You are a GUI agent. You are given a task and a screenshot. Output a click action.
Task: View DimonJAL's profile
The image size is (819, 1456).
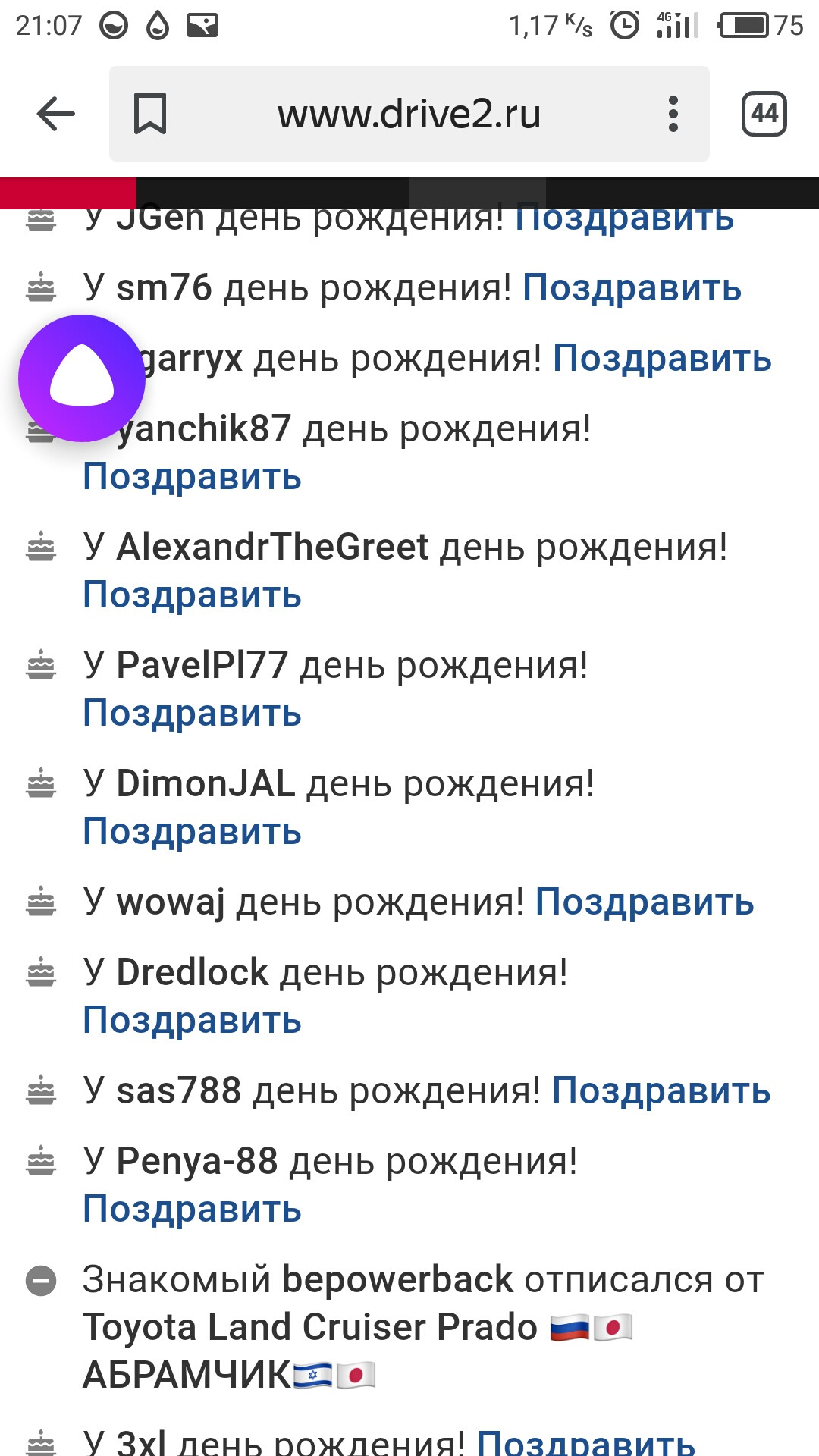[206, 783]
